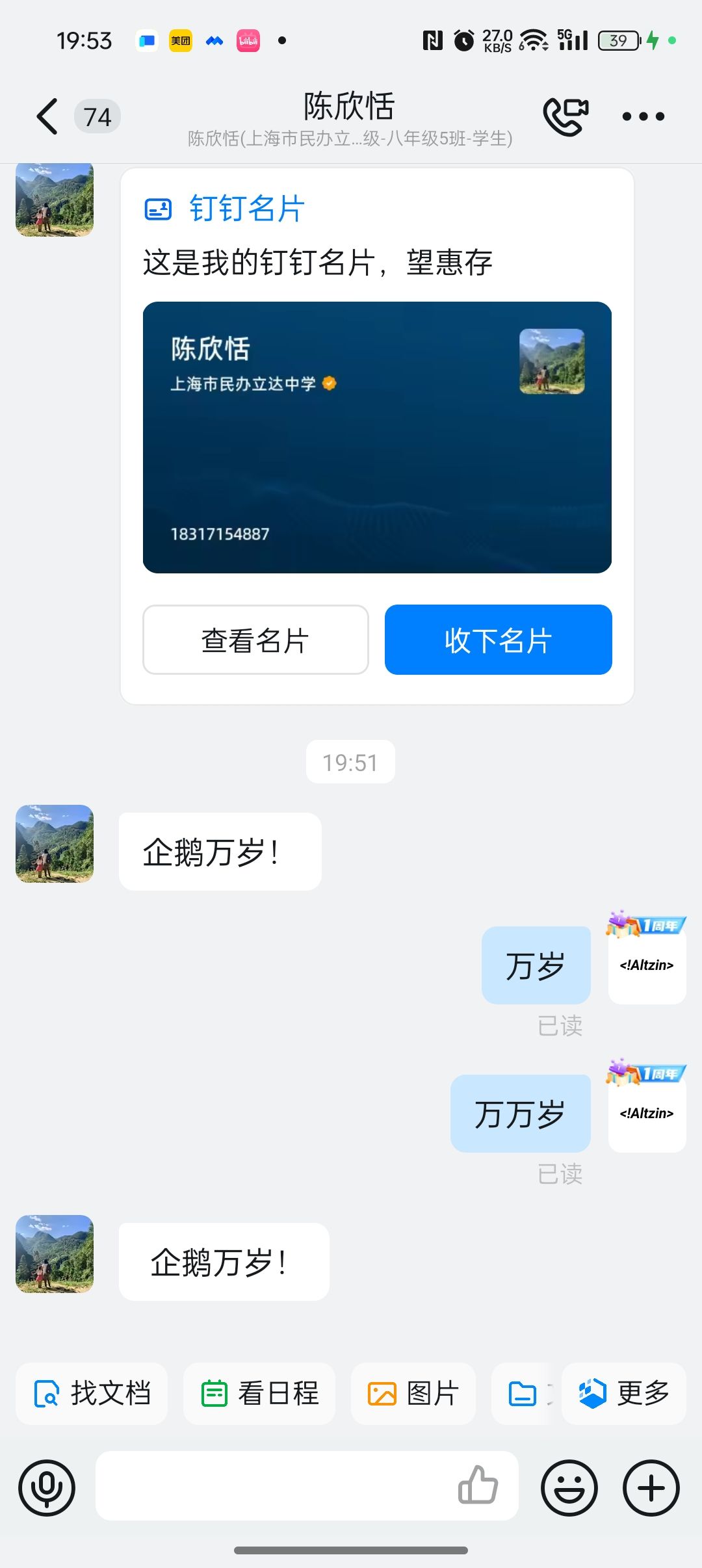Focus the message text field
The height and width of the screenshot is (1568, 702).
273,1486
